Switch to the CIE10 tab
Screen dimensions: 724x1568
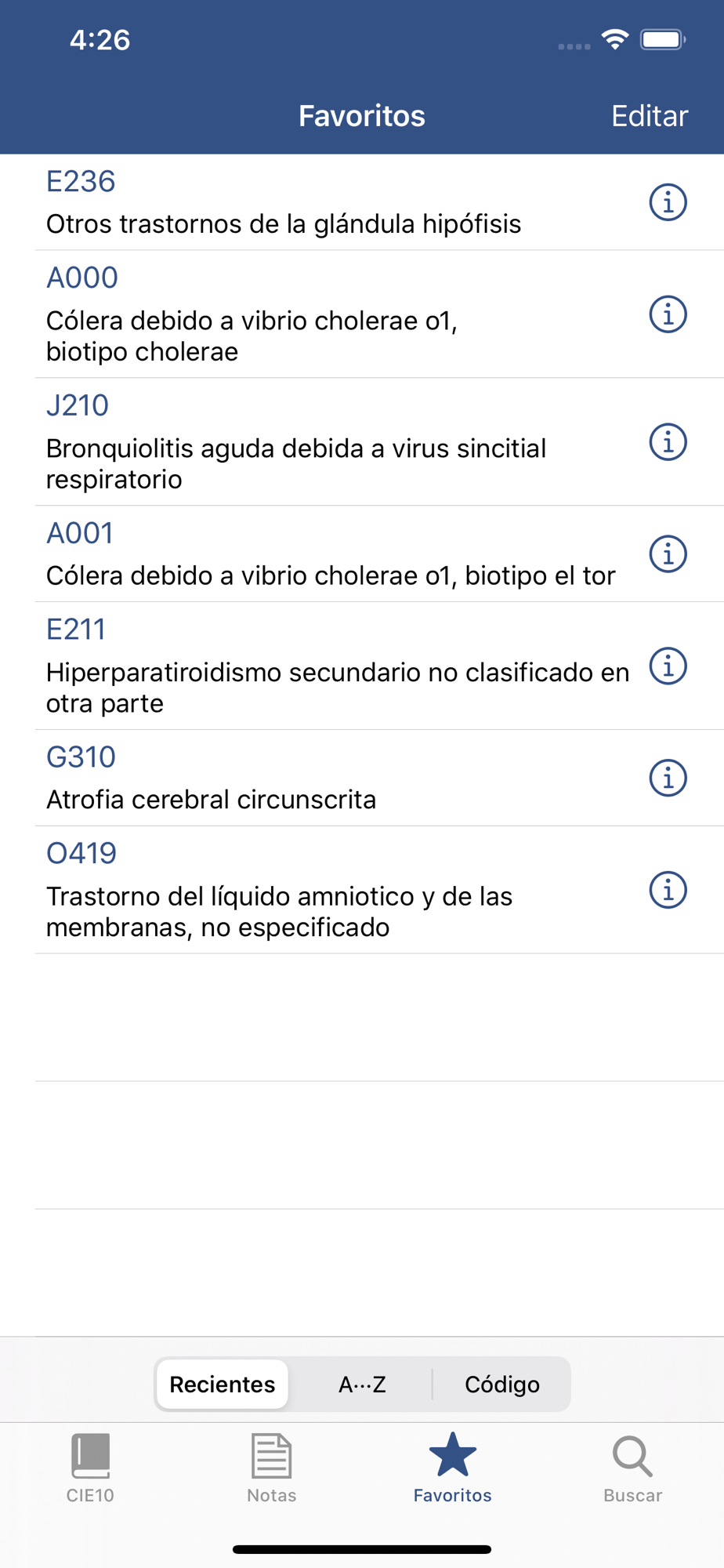(x=90, y=1468)
